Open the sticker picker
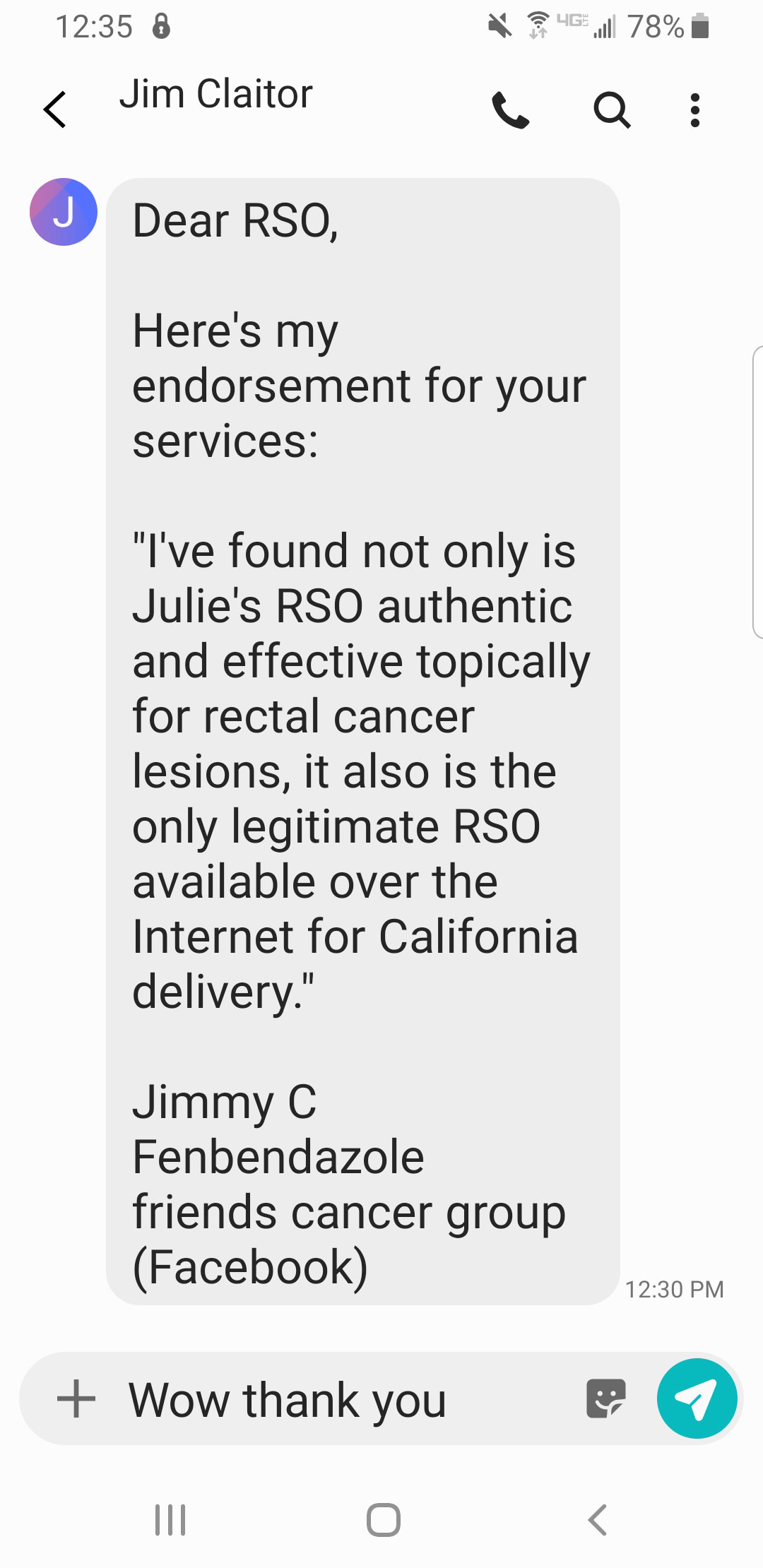The height and width of the screenshot is (1568, 763). tap(606, 1398)
